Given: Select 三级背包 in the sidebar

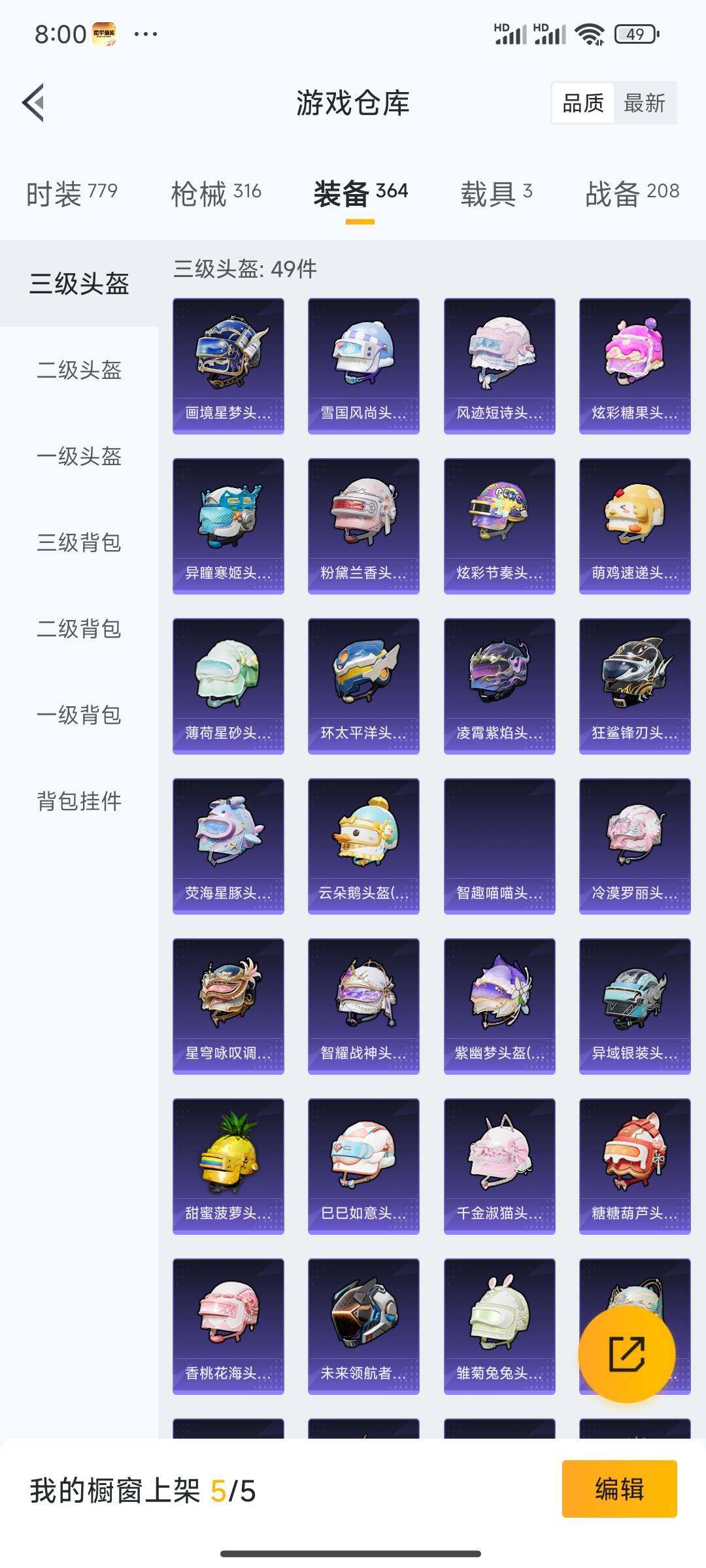Looking at the screenshot, I should (x=78, y=544).
